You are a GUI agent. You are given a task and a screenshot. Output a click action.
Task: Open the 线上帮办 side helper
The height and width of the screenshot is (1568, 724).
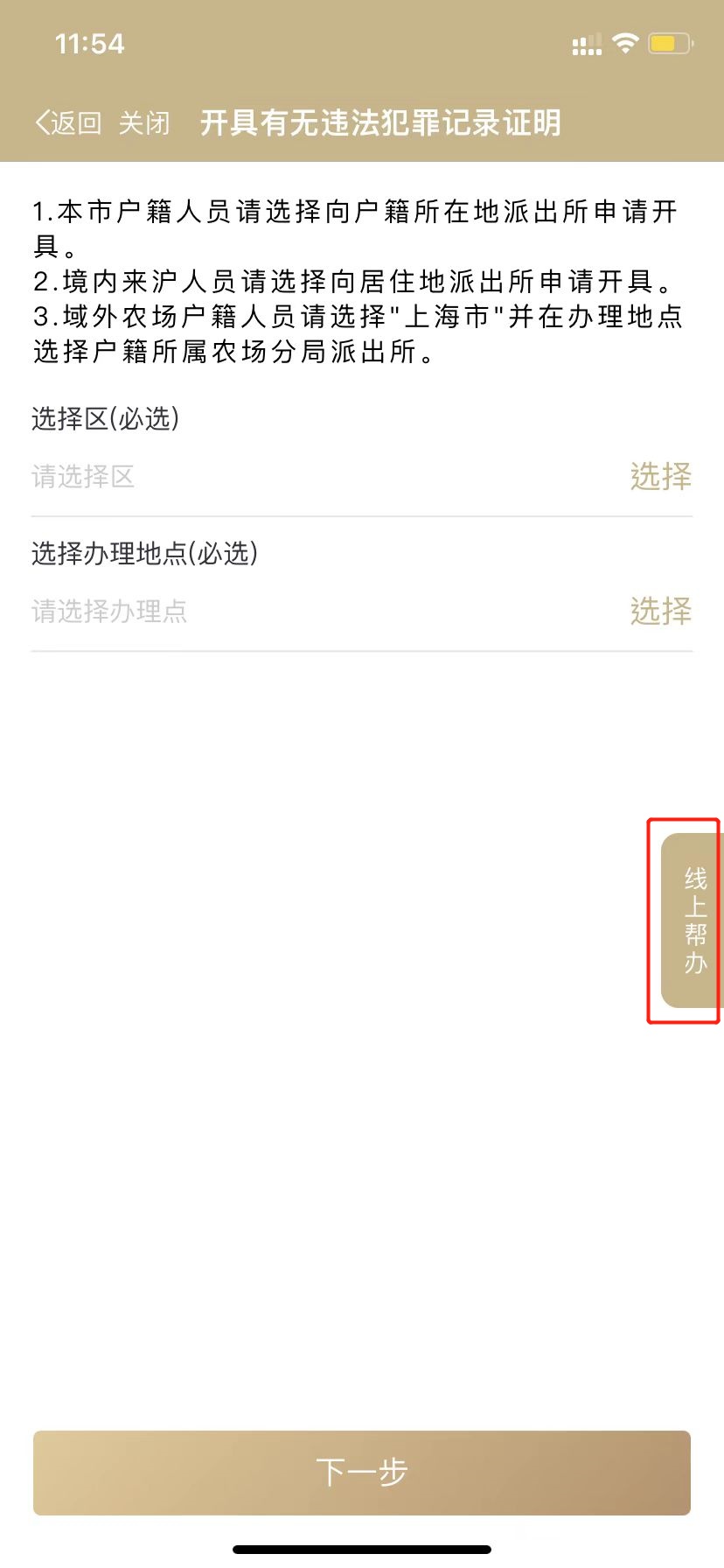(694, 920)
